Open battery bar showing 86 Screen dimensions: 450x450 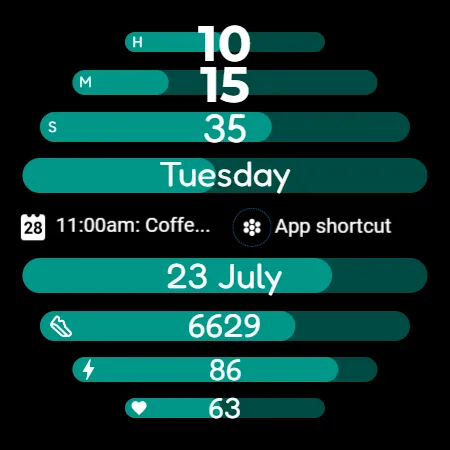225,369
